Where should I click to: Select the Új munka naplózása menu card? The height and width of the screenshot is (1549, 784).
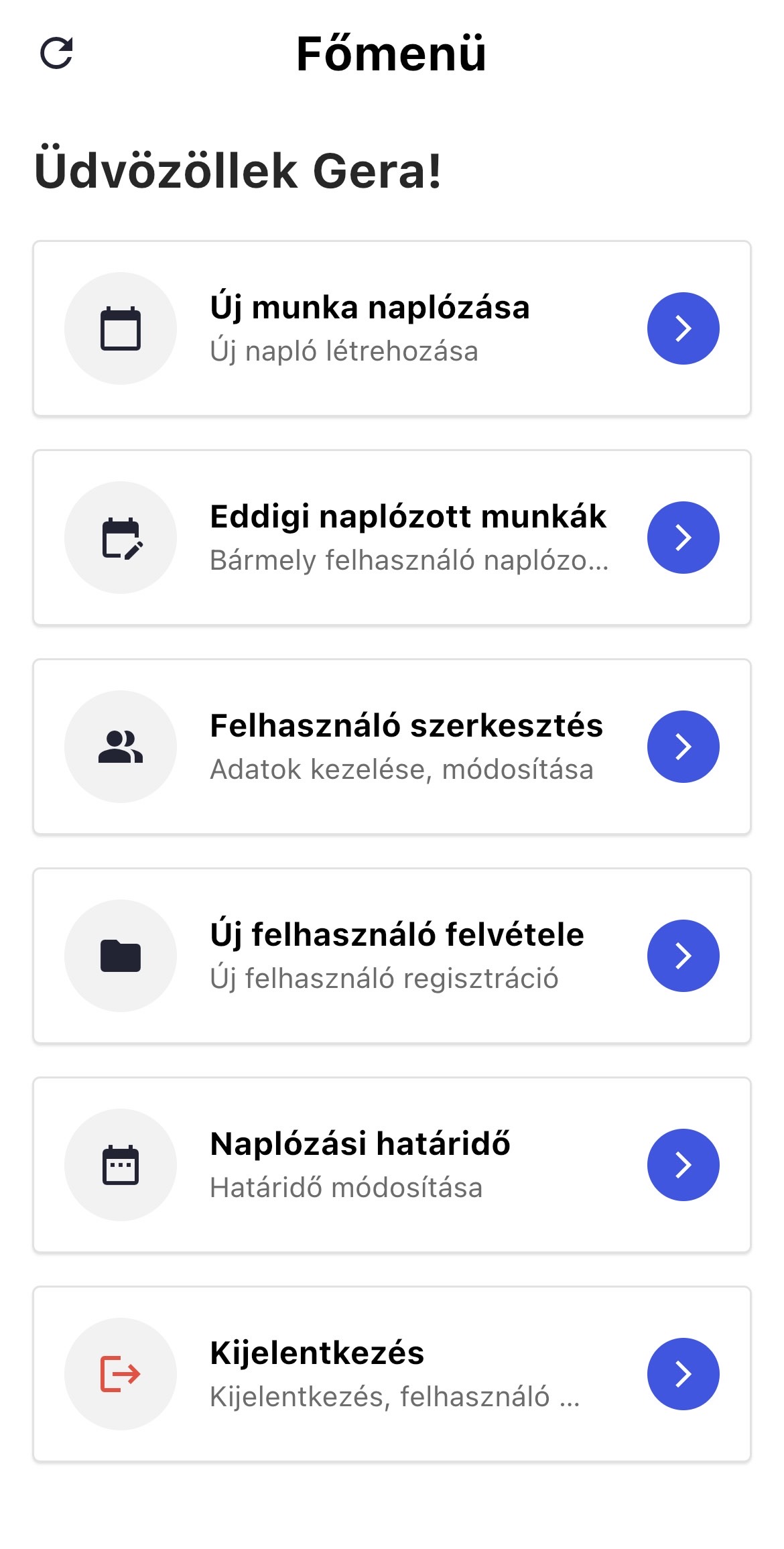point(392,327)
